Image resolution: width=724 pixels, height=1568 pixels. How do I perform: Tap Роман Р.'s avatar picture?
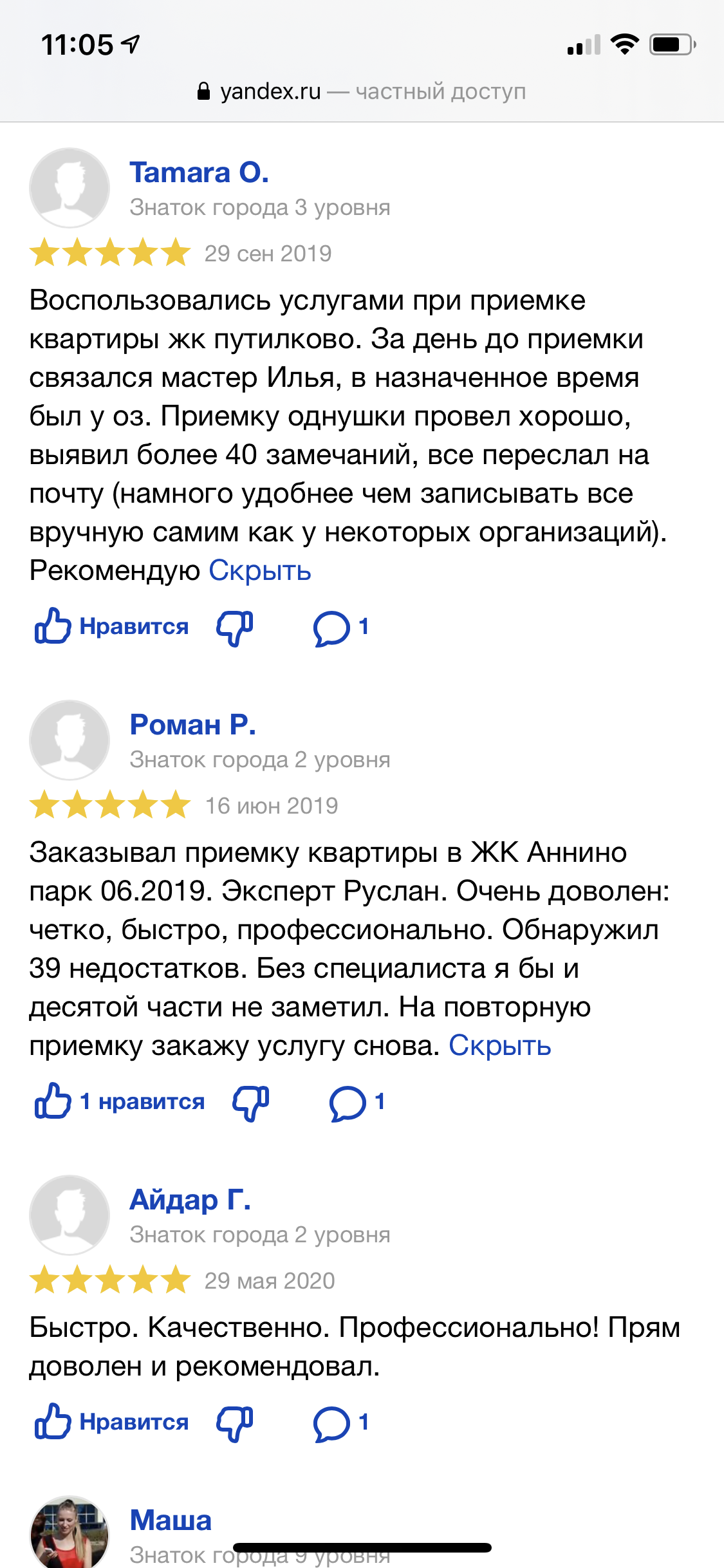coord(70,740)
